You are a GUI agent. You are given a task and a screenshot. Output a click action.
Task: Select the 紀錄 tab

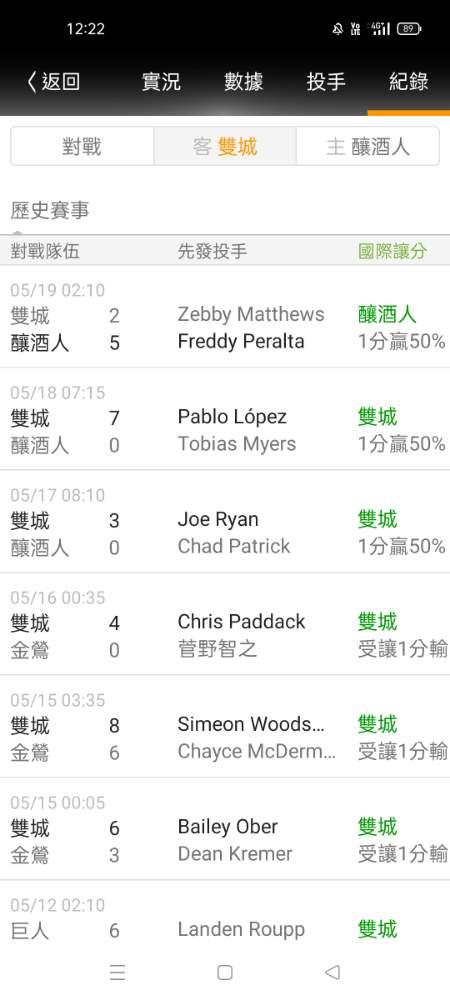[x=409, y=82]
